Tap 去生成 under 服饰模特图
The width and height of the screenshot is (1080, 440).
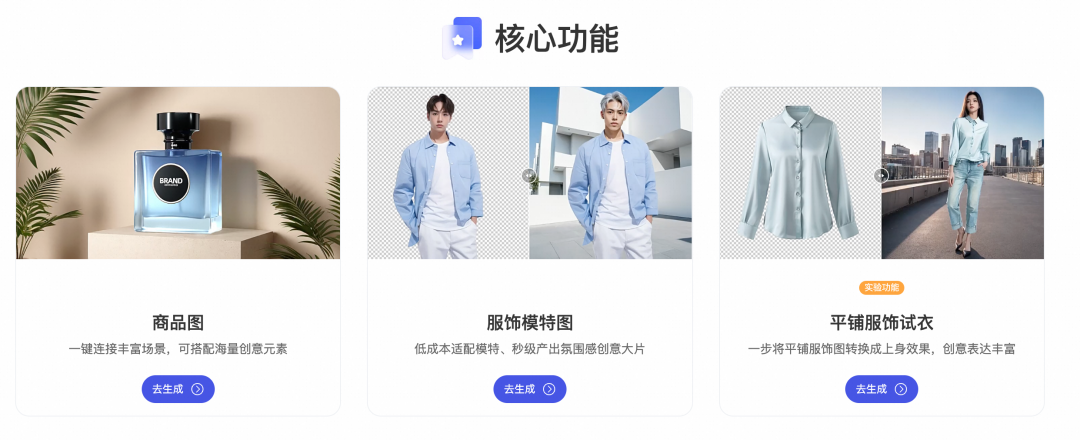529,389
